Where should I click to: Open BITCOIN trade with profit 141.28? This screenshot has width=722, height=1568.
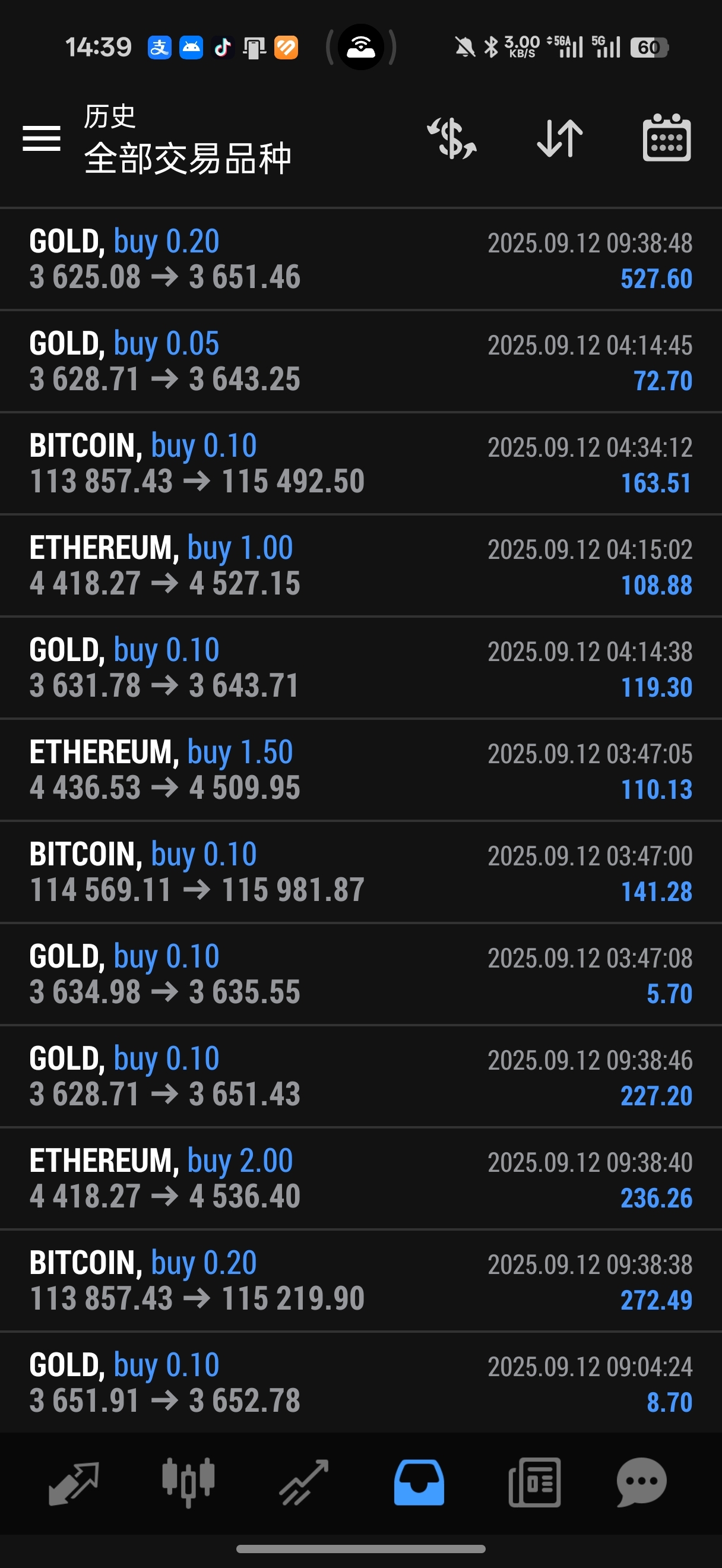coord(360,873)
